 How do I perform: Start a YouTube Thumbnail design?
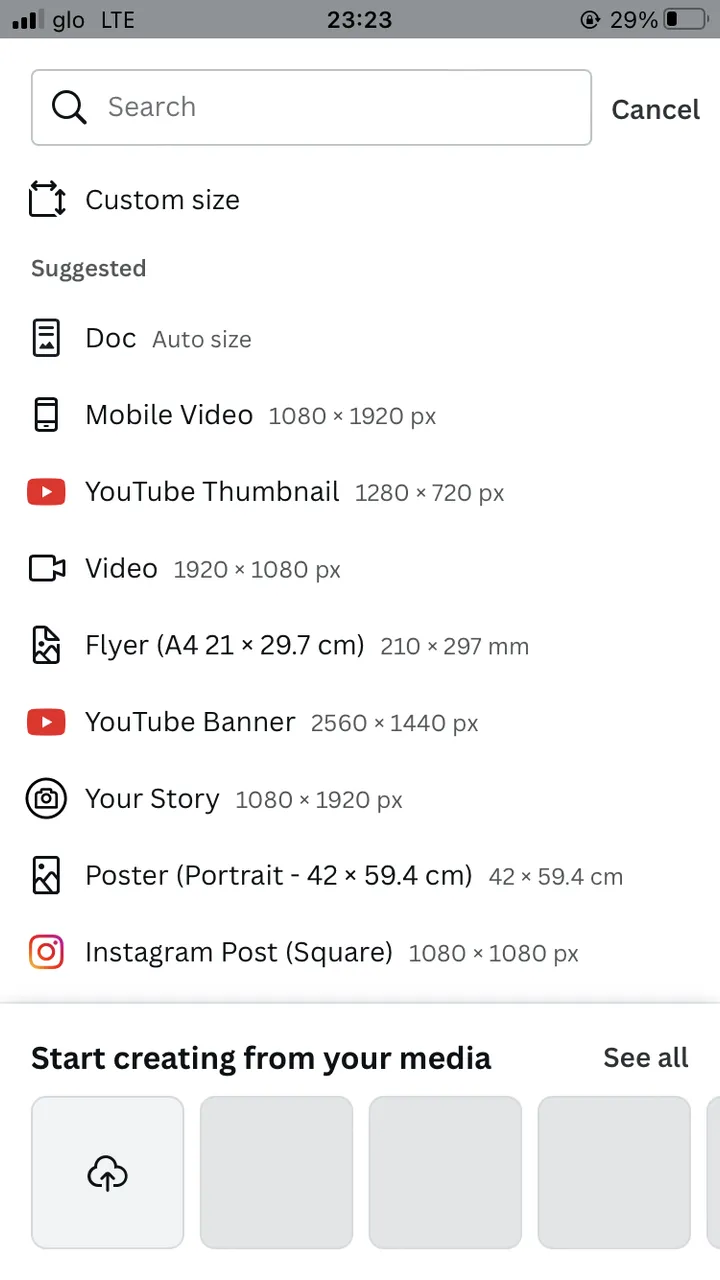(212, 492)
